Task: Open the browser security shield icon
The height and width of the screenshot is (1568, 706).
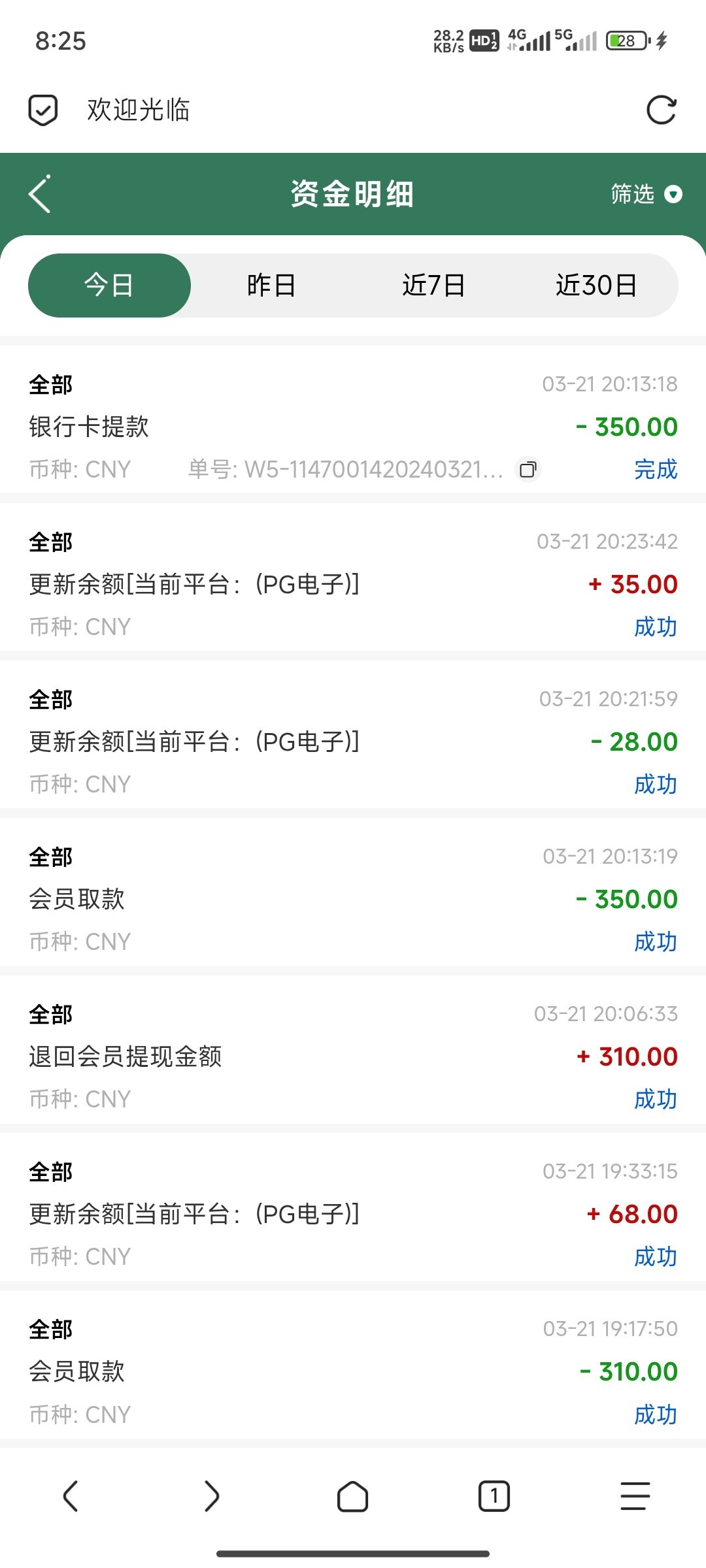Action: point(43,110)
